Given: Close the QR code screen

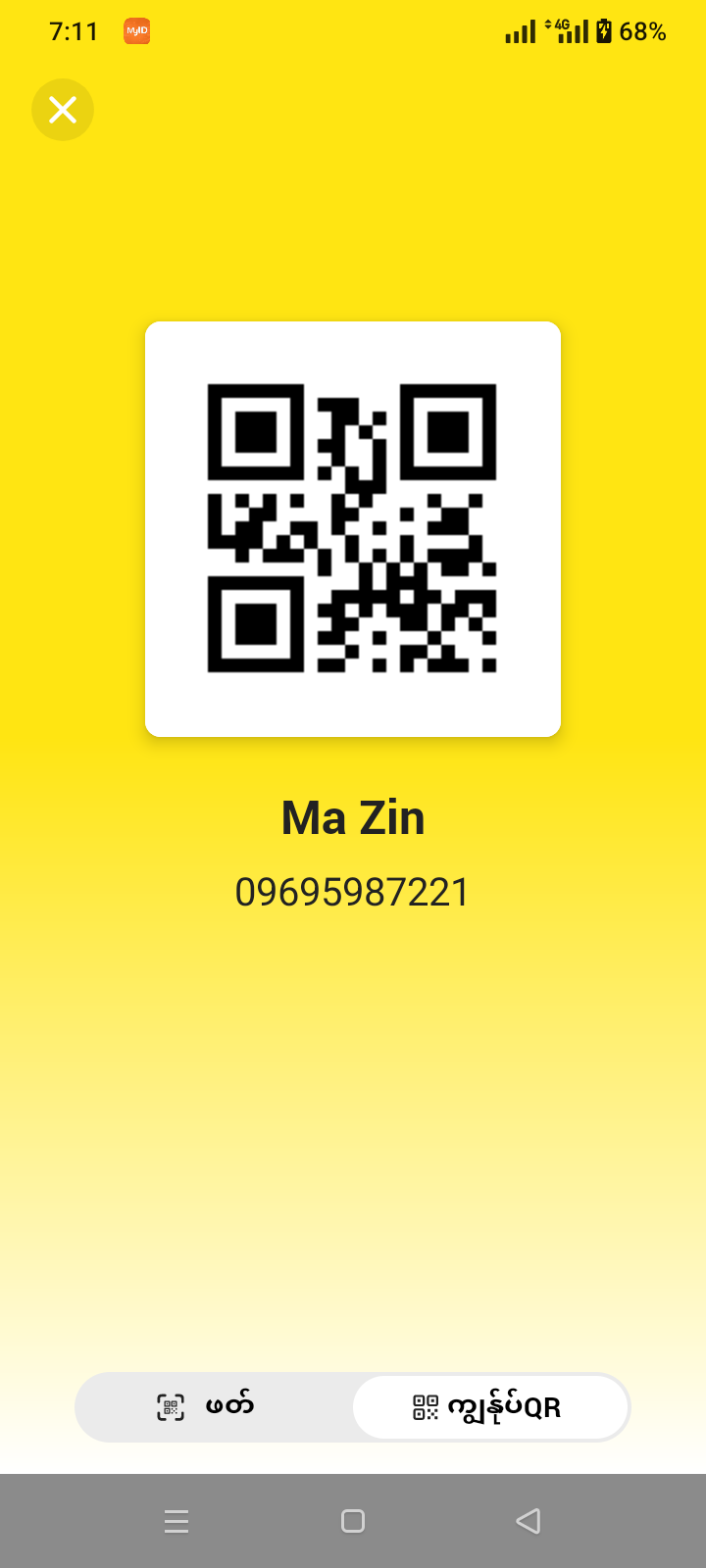Looking at the screenshot, I should (x=63, y=110).
